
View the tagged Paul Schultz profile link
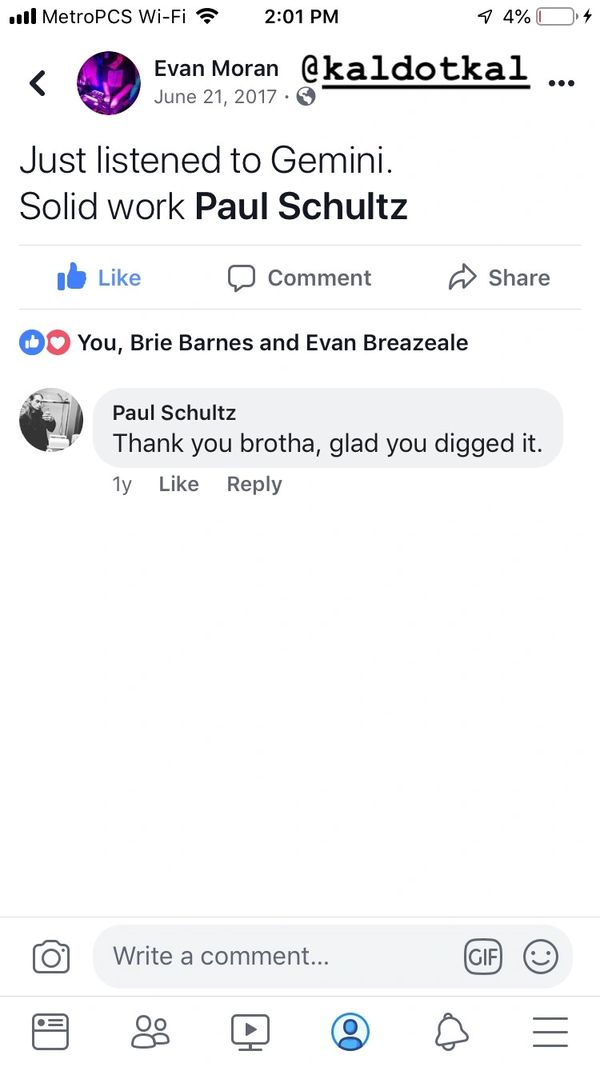(301, 206)
